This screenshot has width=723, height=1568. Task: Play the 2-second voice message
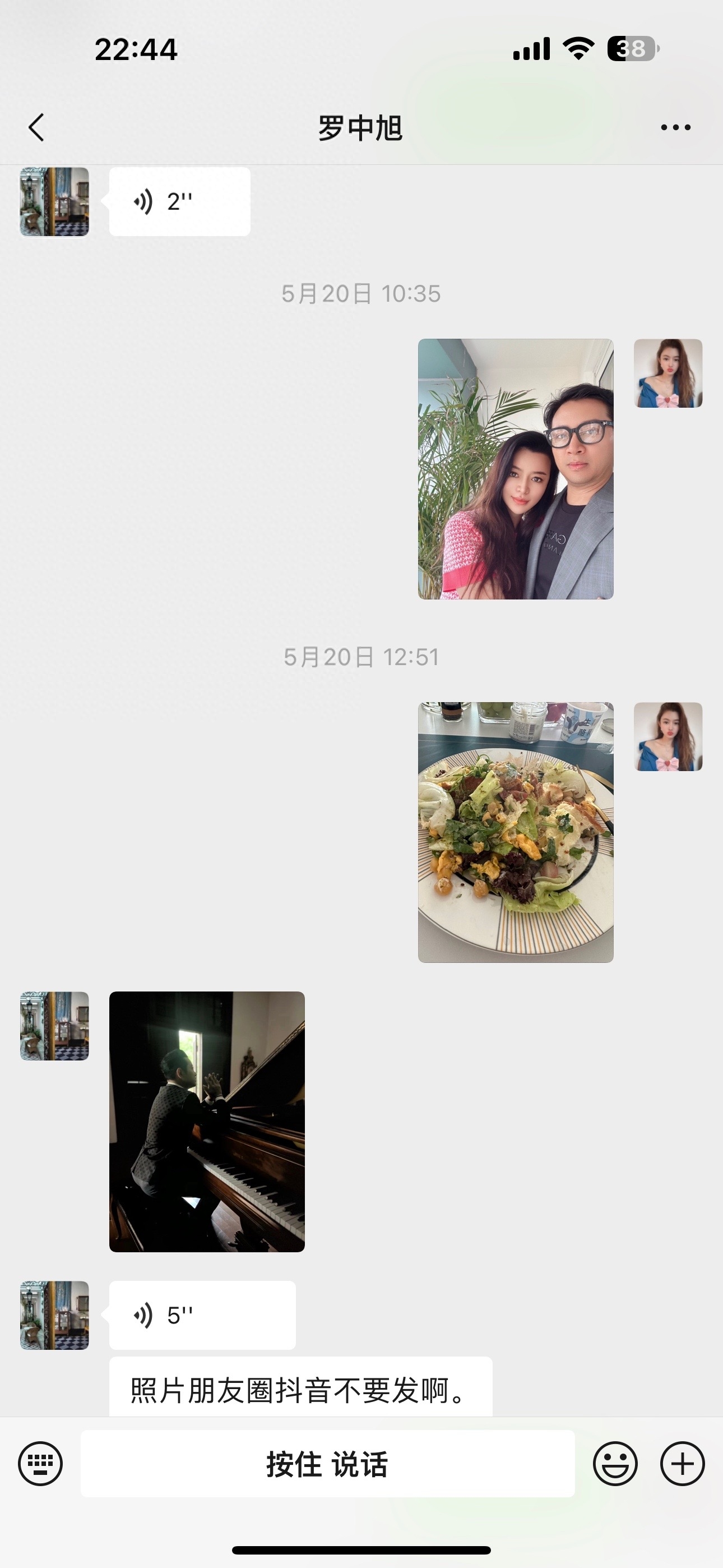click(177, 201)
